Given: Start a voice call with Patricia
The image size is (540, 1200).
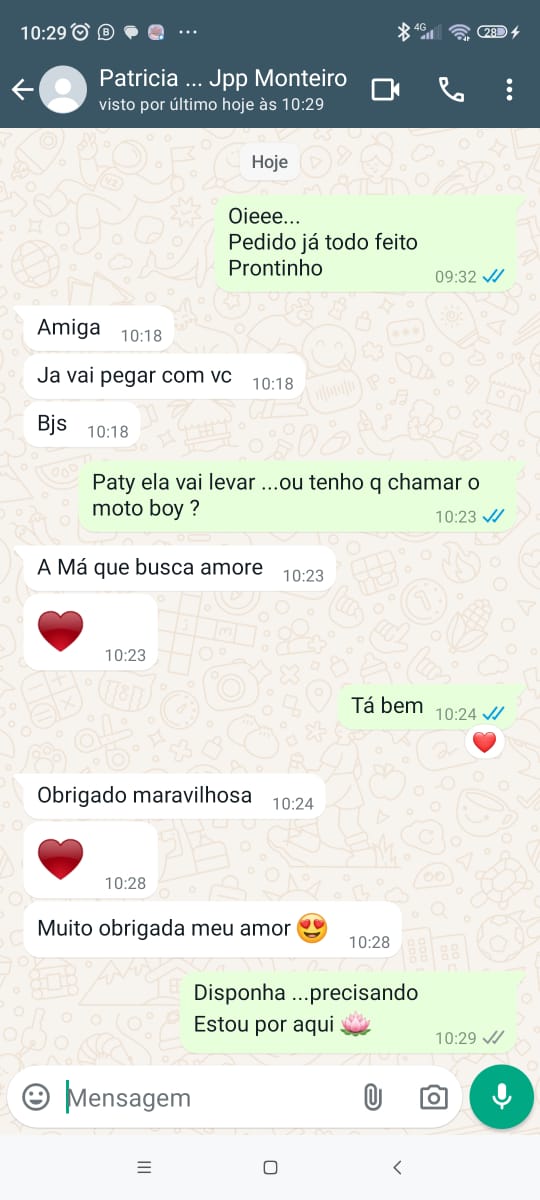Looking at the screenshot, I should pyautogui.click(x=451, y=90).
